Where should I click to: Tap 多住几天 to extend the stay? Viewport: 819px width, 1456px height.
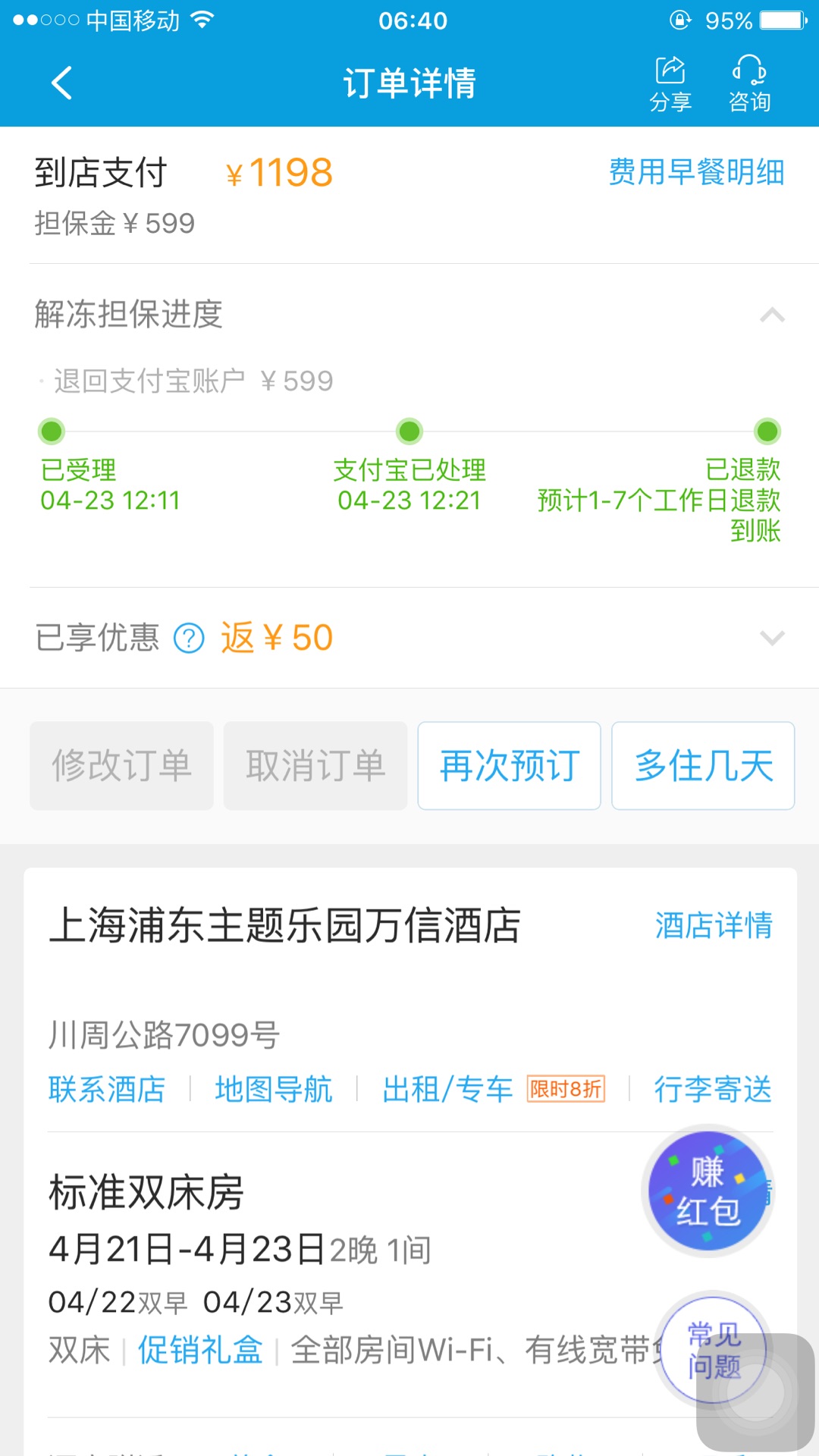[703, 766]
